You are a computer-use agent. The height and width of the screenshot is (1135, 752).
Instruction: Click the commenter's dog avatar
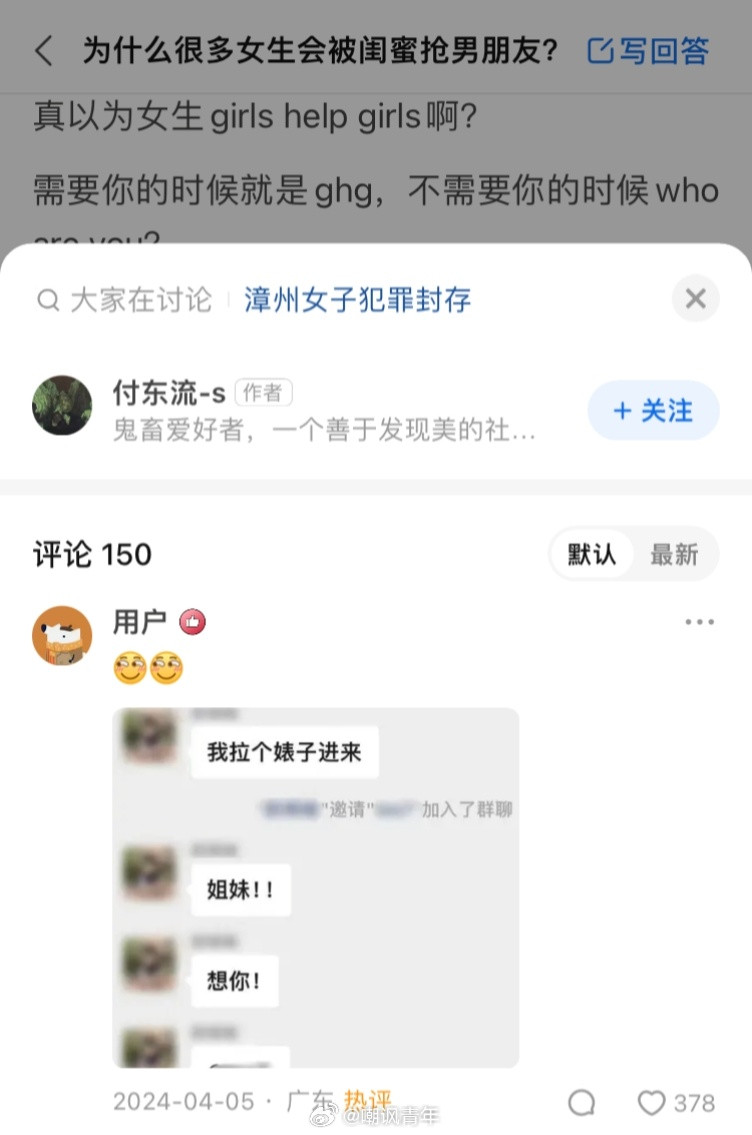62,635
